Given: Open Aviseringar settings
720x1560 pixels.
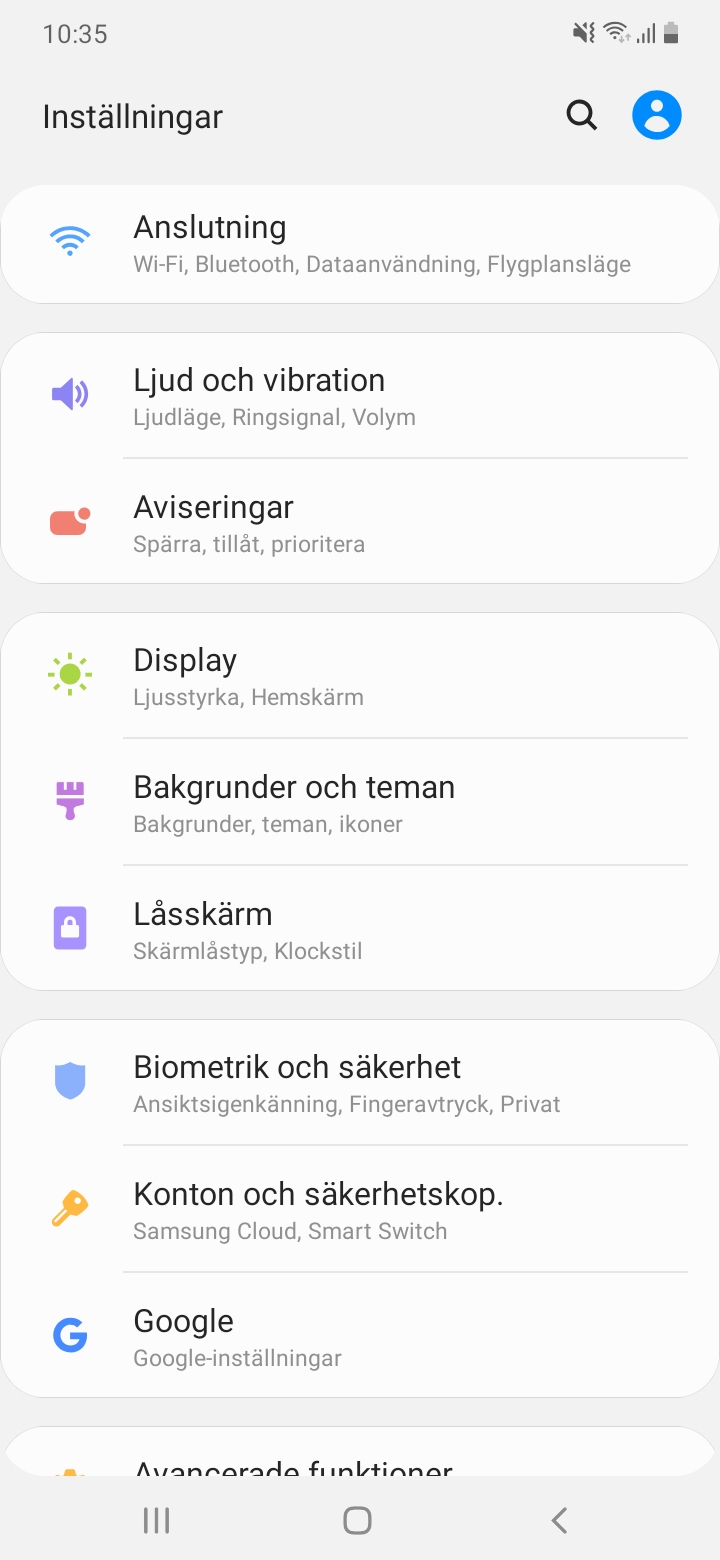Looking at the screenshot, I should (360, 523).
